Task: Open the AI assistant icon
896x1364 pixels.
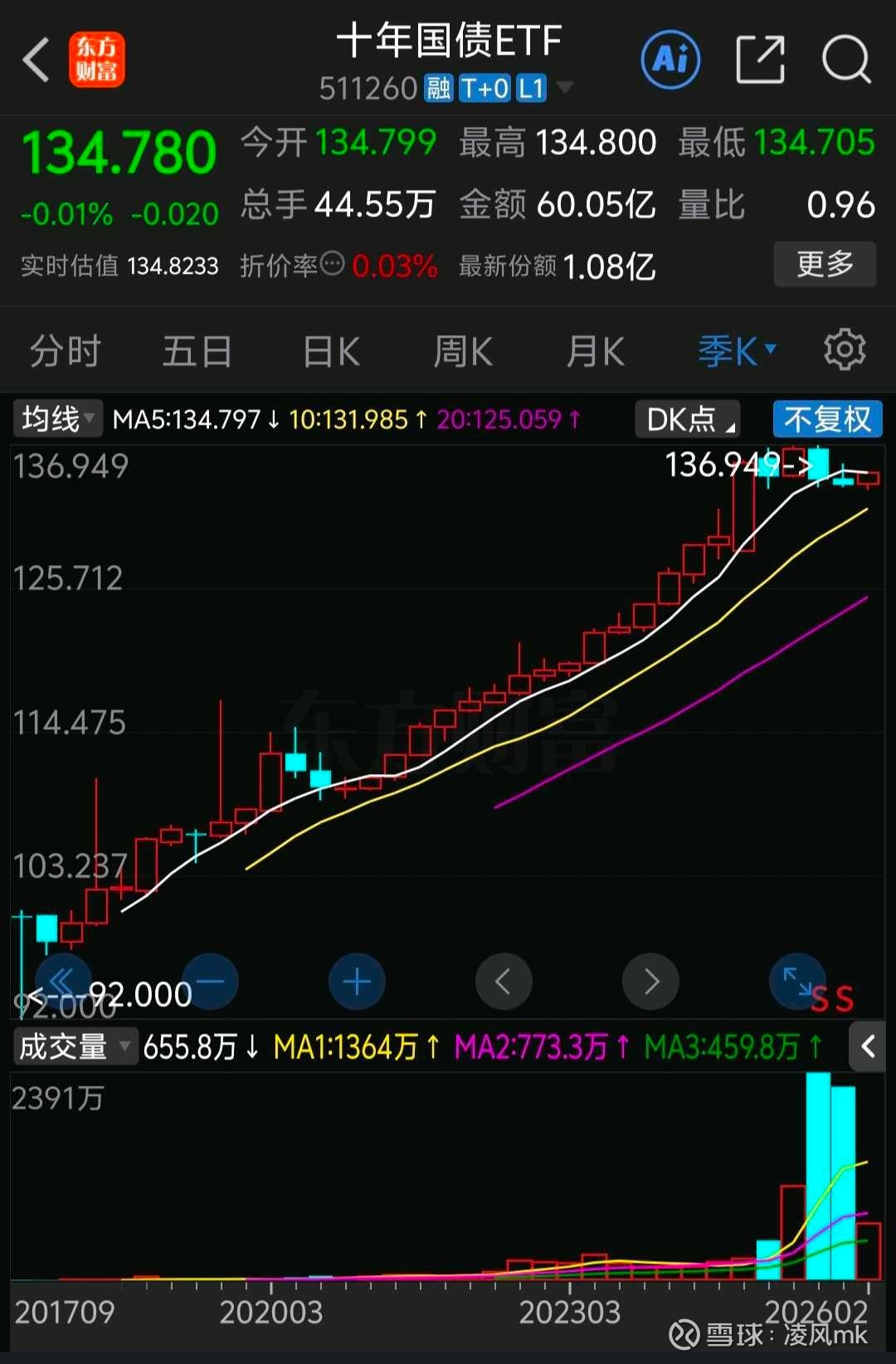Action: (x=670, y=60)
